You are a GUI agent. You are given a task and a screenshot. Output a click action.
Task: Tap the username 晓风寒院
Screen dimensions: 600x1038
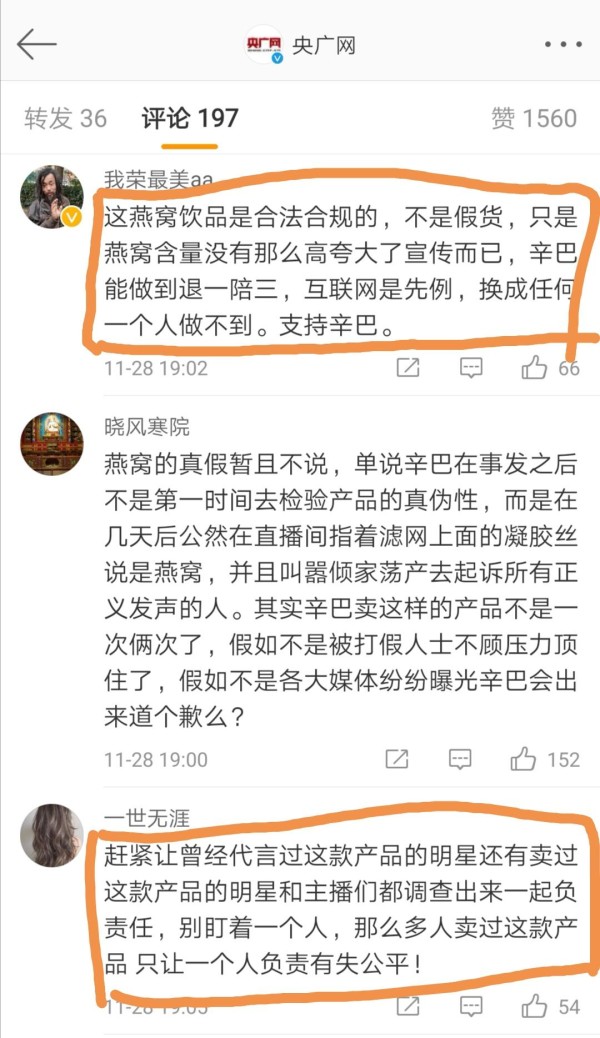146,427
